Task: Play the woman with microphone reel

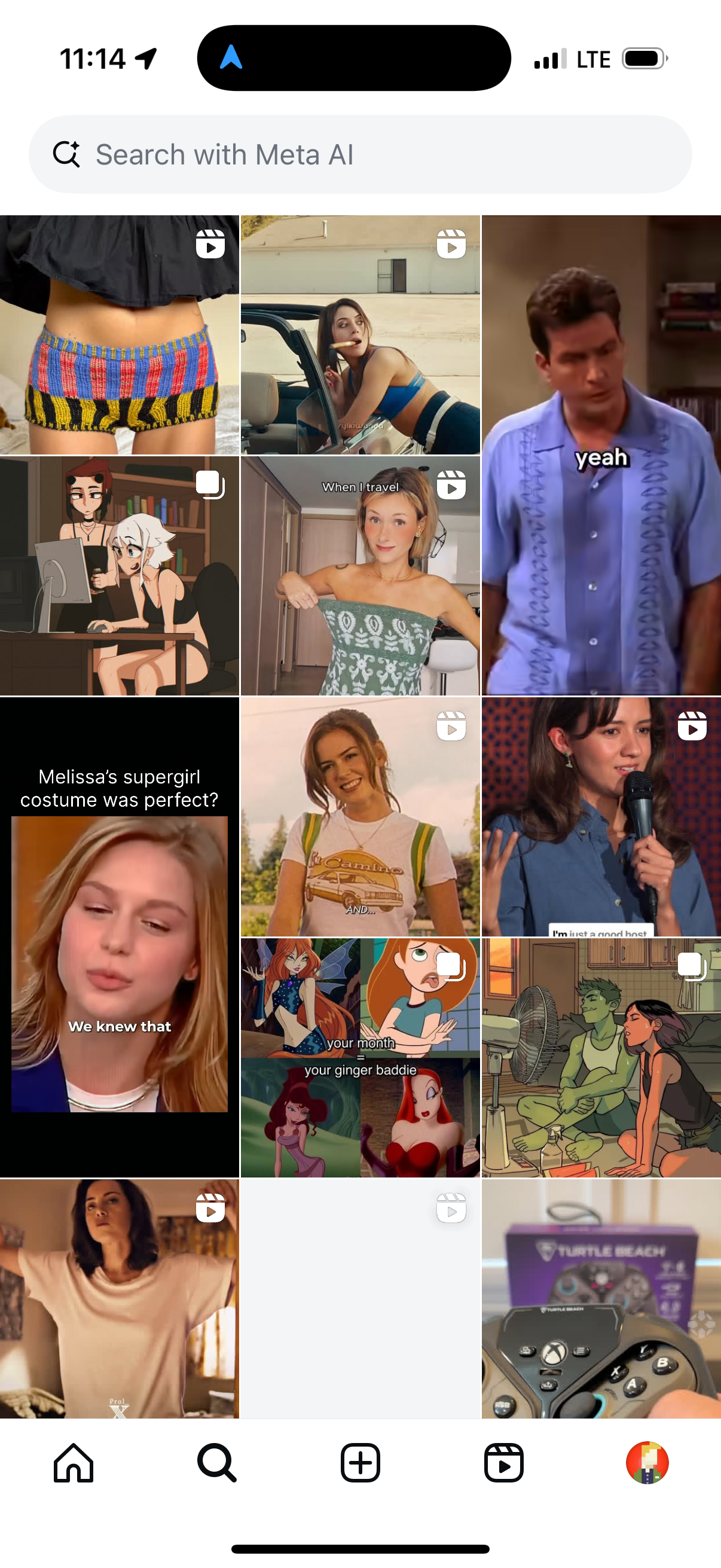Action: 601,817
